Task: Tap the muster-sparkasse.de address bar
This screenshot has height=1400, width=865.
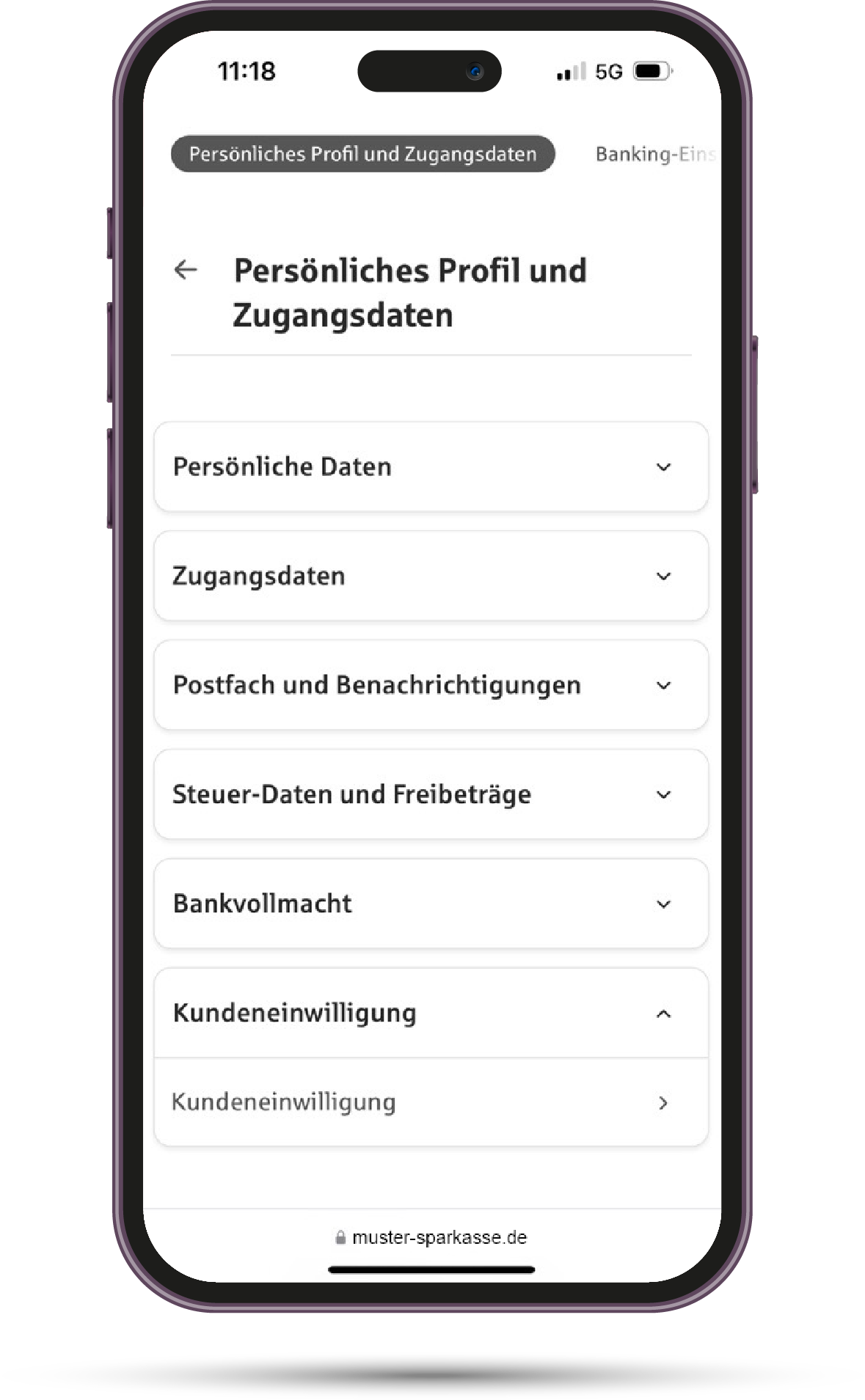Action: point(431,1237)
